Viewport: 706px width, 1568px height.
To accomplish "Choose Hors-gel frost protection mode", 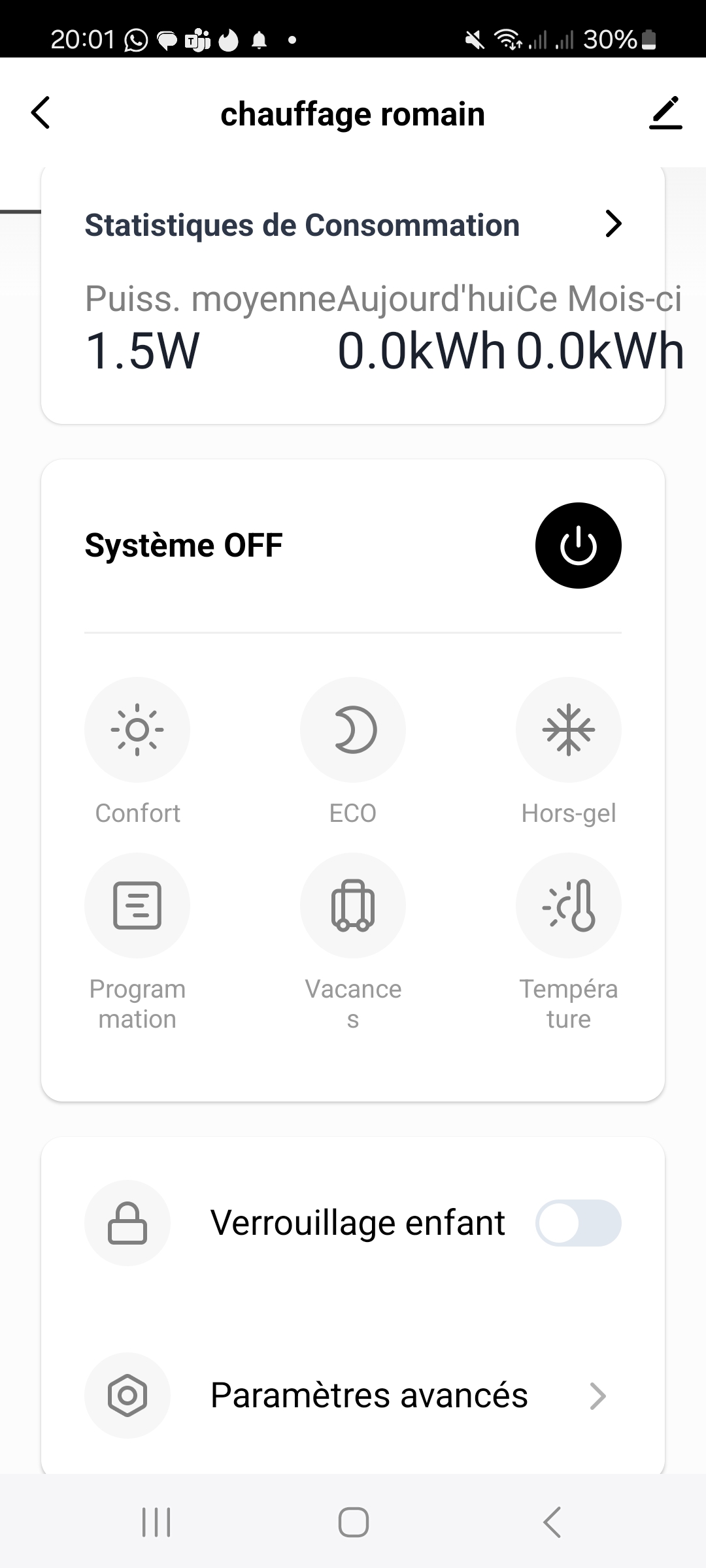I will pos(569,730).
